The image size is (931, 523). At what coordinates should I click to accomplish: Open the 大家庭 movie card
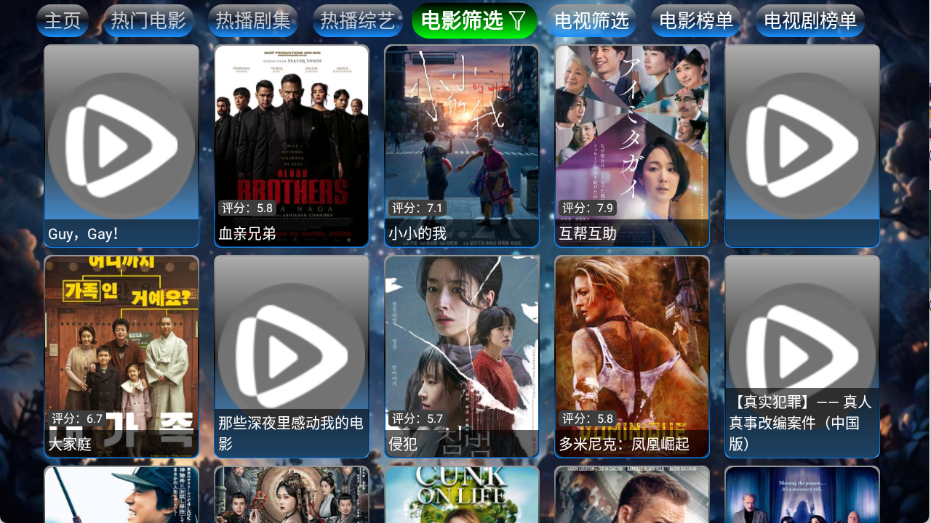(x=121, y=355)
